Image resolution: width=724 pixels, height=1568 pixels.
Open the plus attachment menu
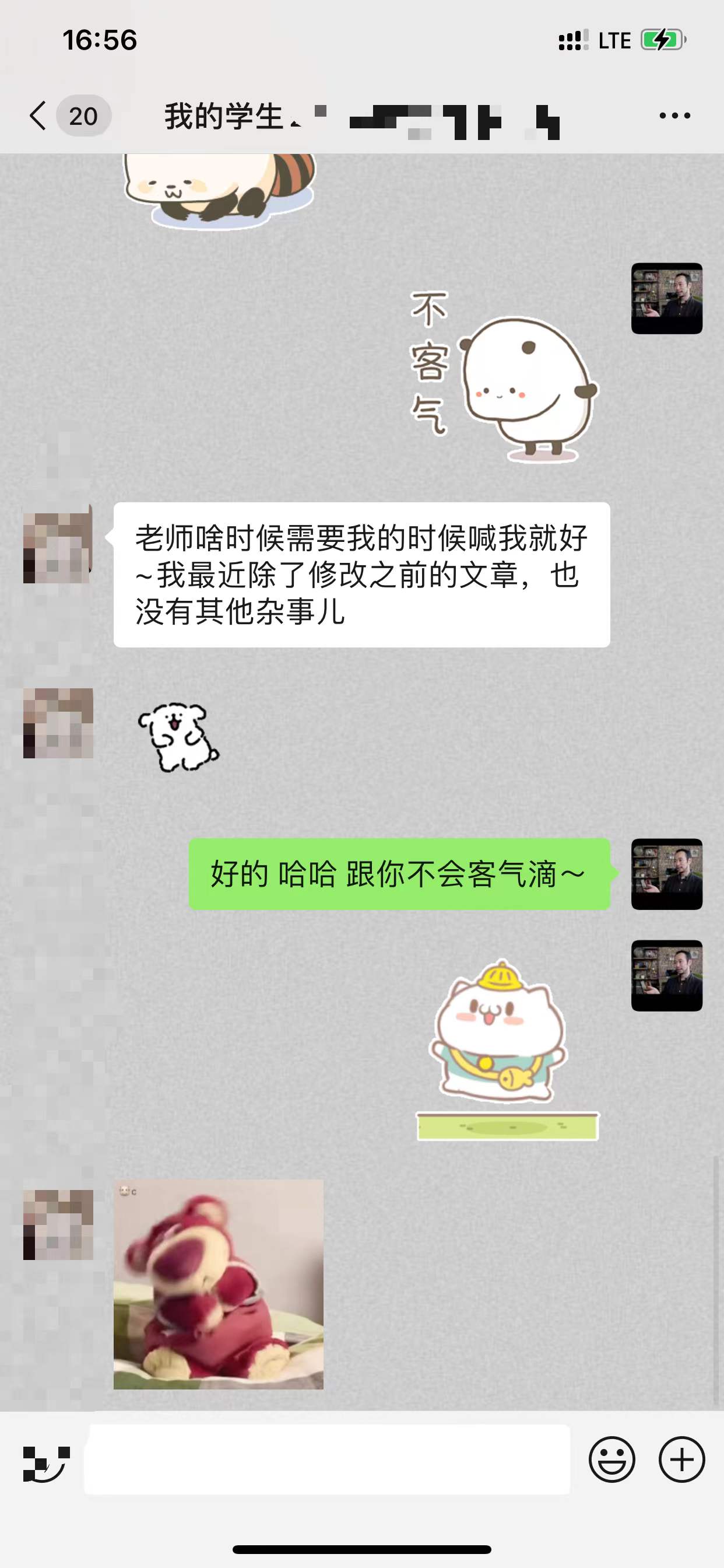pyautogui.click(x=681, y=1459)
